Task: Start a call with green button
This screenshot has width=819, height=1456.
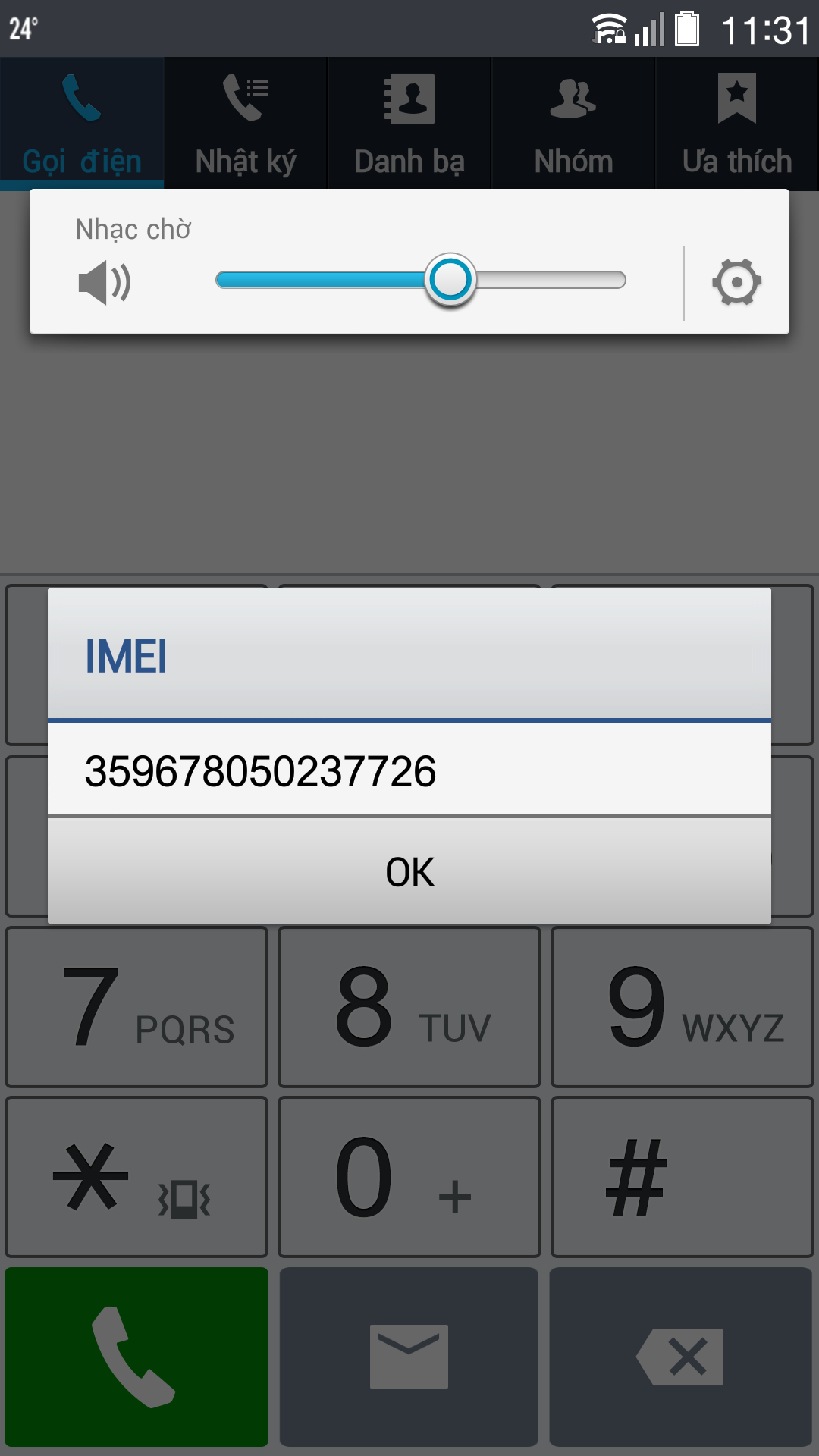Action: [136, 1357]
